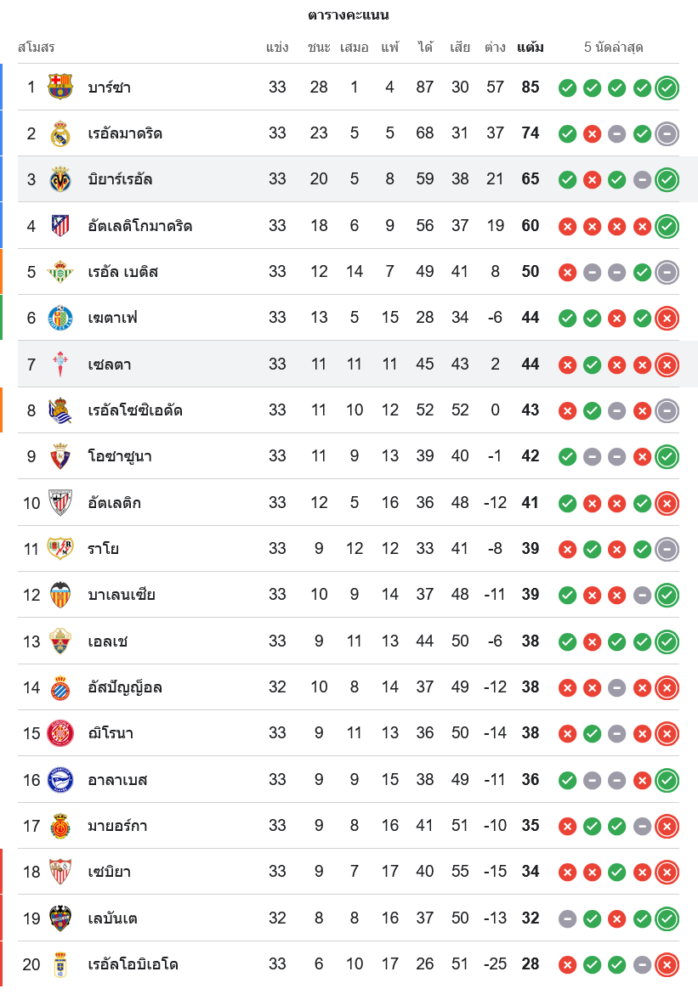
Task: Tap the เอลเช row
Action: pos(107,641)
